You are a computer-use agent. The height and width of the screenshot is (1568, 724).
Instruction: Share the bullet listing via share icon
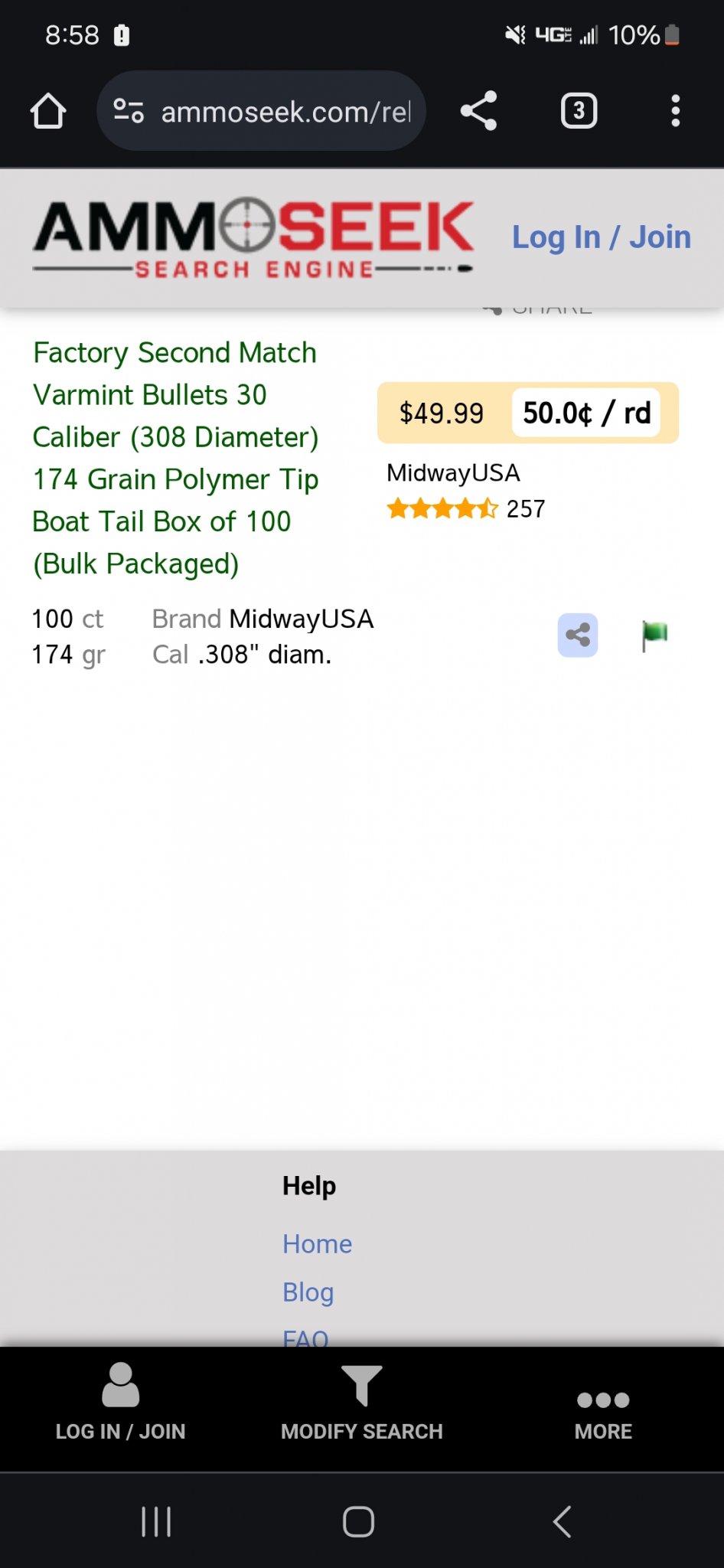click(578, 635)
